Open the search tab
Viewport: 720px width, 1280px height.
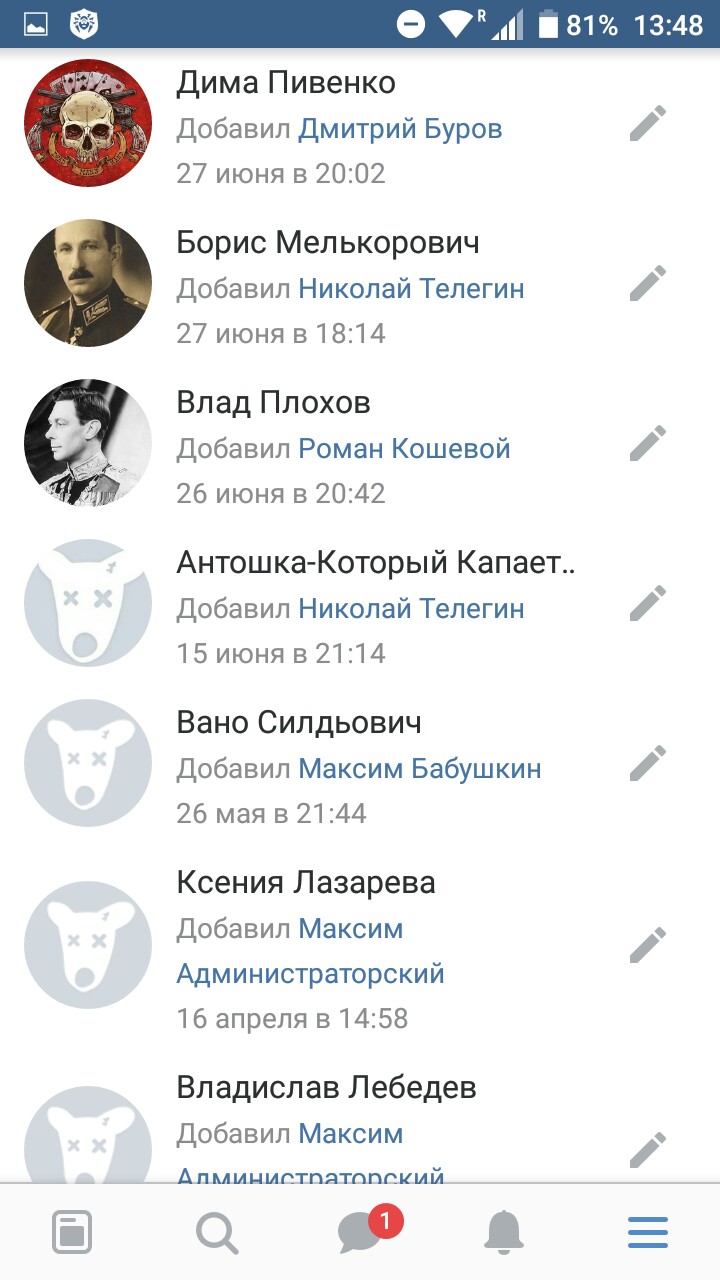click(216, 1232)
